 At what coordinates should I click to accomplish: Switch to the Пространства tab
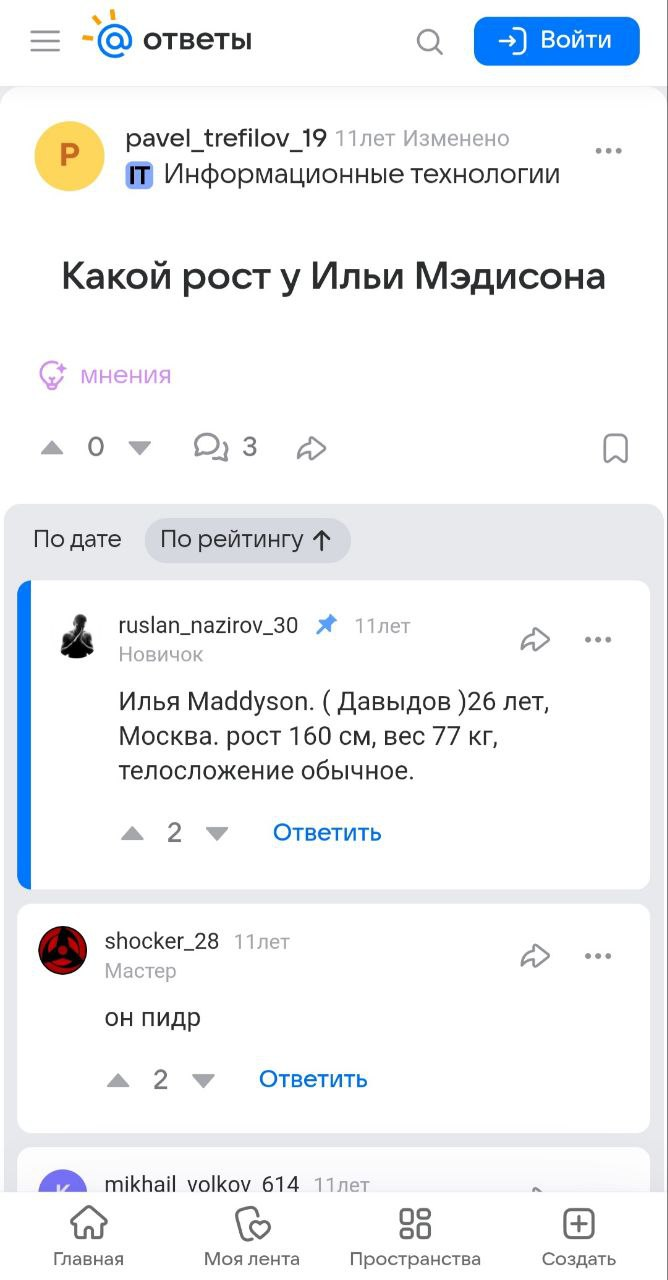point(415,1237)
